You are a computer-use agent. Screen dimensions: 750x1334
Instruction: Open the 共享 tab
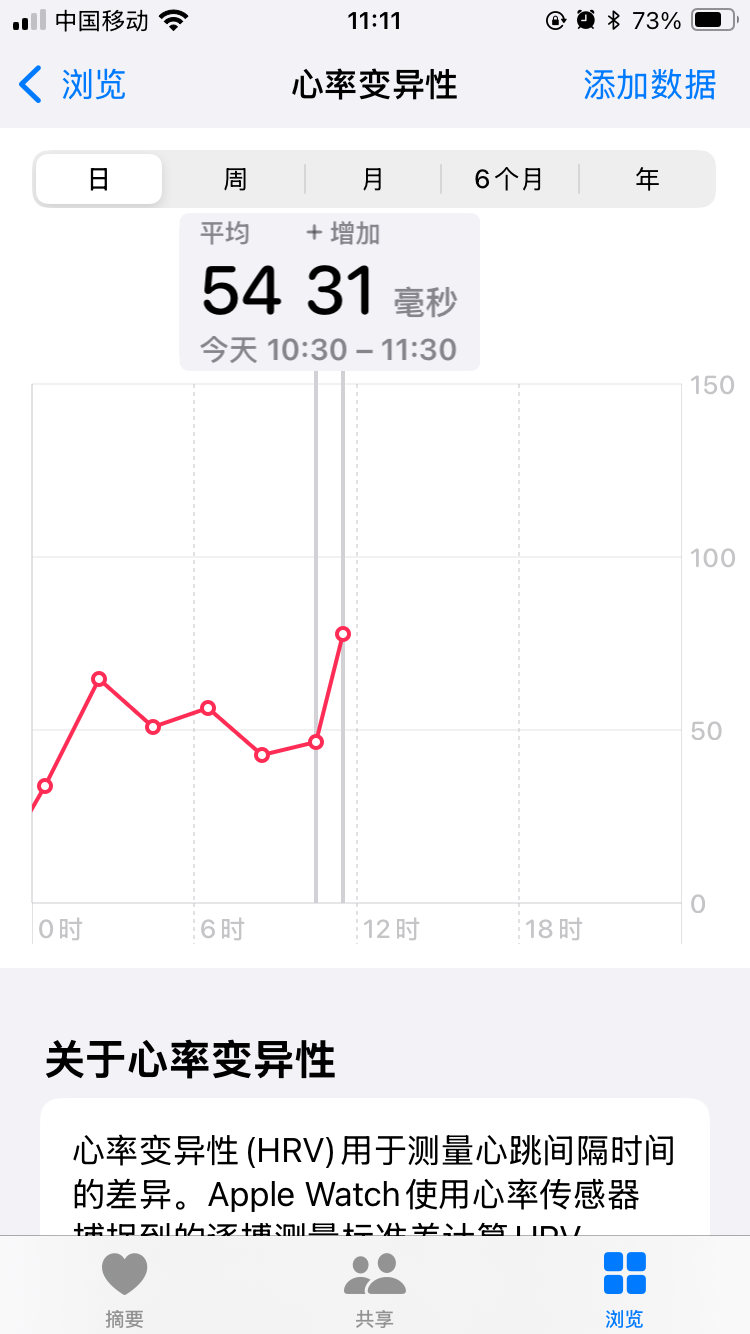point(375,1289)
